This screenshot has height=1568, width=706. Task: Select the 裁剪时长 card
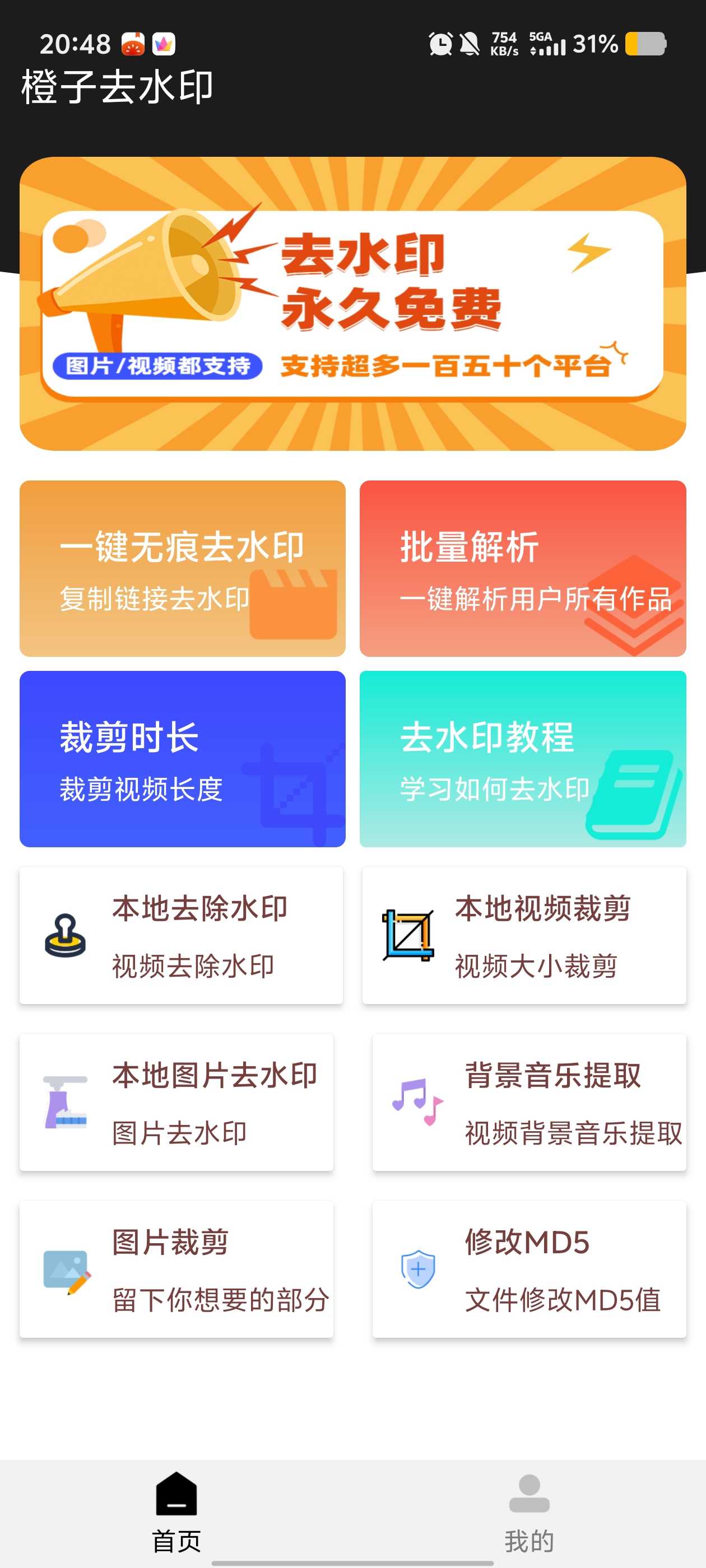click(182, 758)
